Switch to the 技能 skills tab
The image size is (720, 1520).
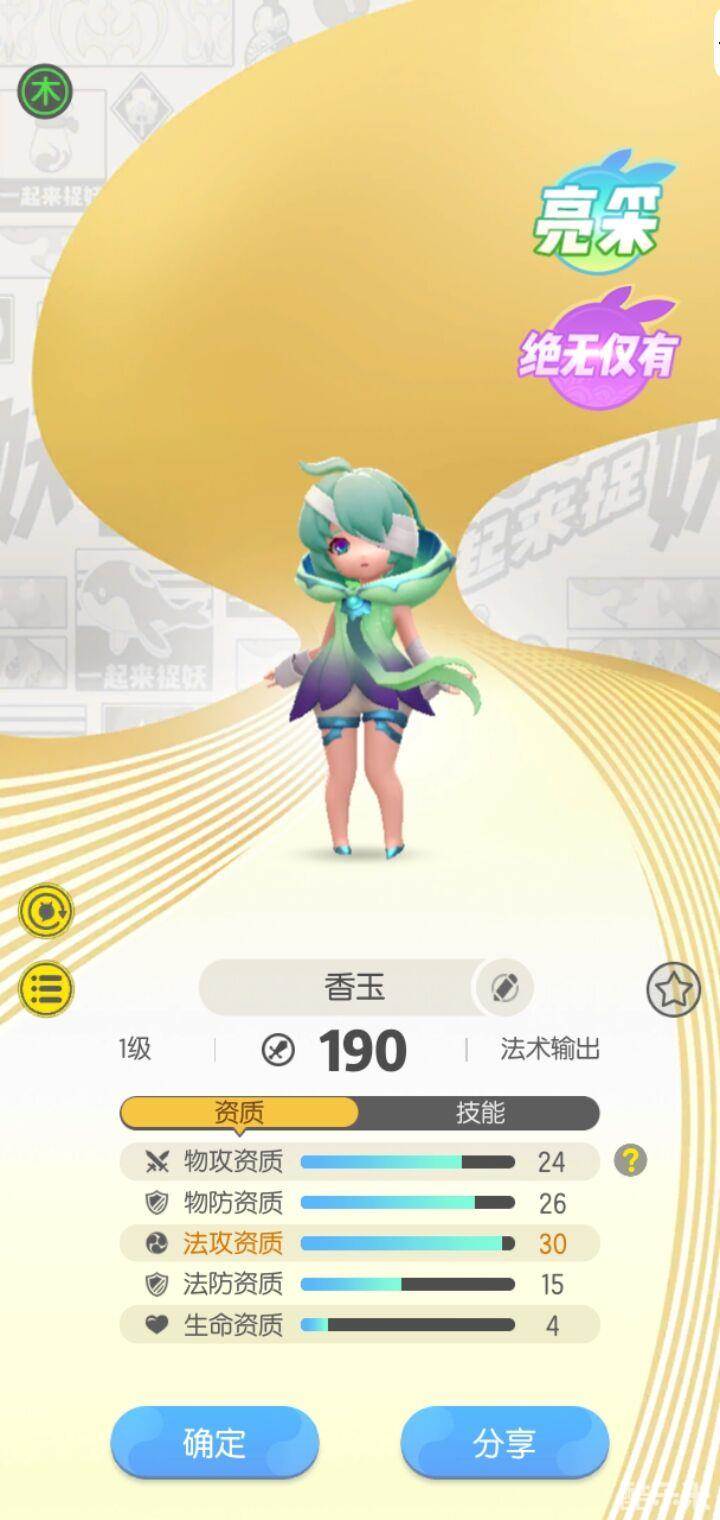(480, 1112)
